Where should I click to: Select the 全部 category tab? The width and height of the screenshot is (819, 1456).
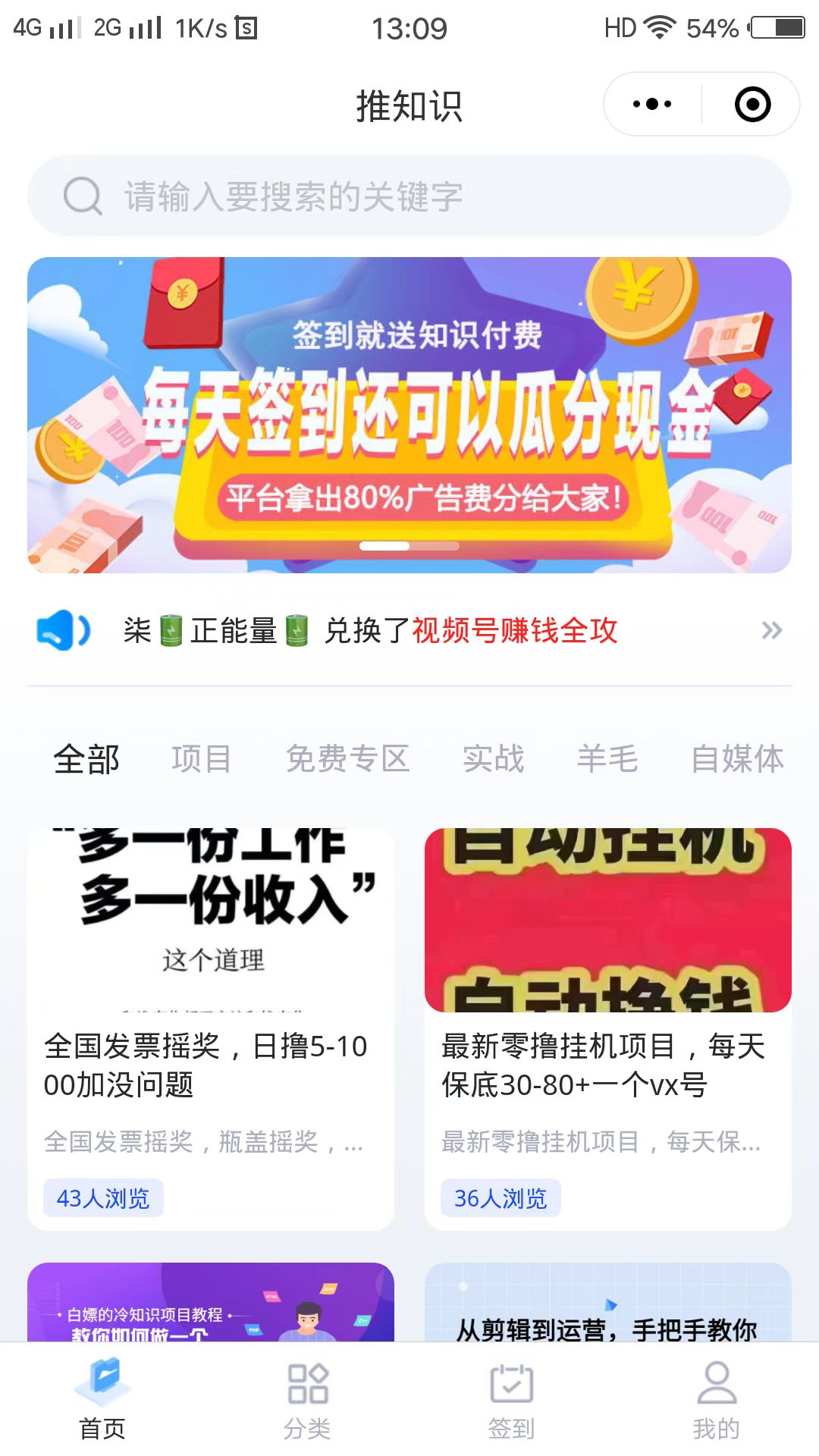(x=86, y=759)
